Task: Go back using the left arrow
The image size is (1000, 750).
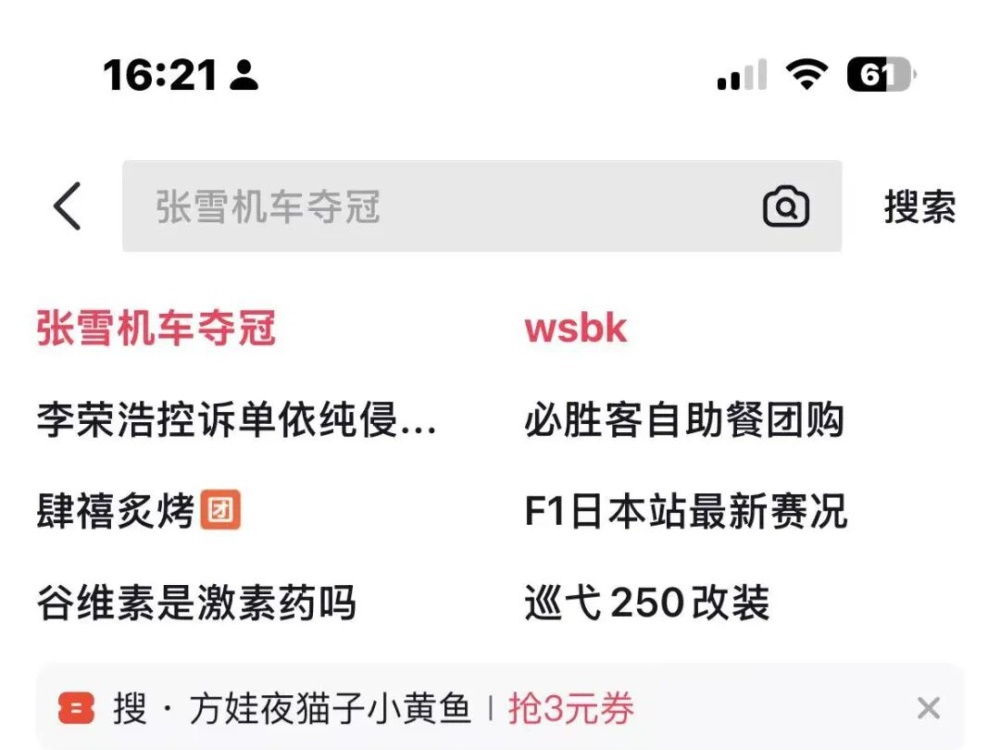Action: coord(67,207)
